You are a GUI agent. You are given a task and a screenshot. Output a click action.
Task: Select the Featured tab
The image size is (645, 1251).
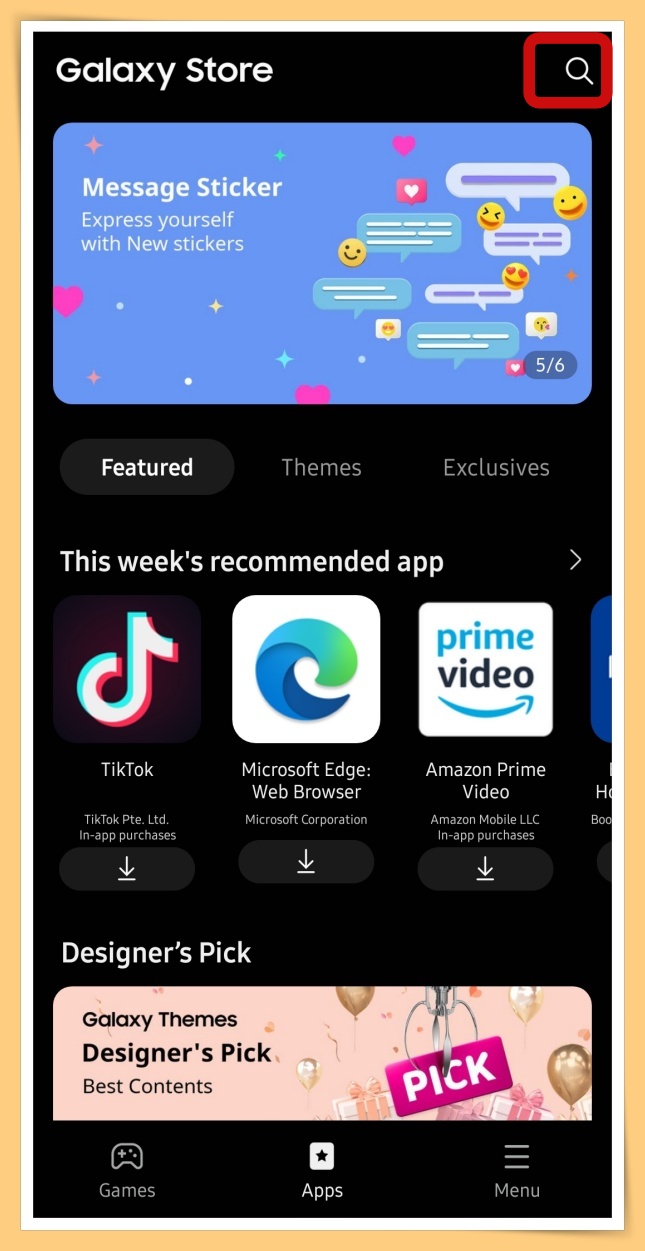coord(147,467)
